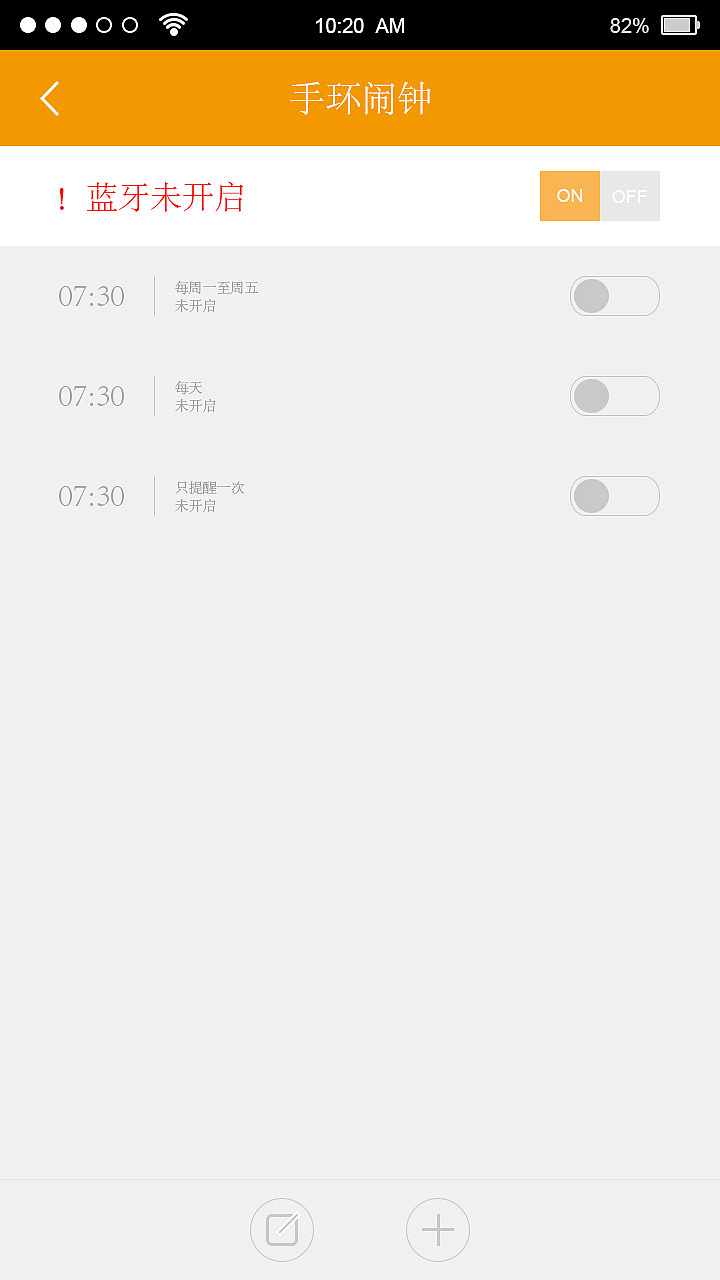Select OFF in the Bluetooth segmented control

point(630,196)
